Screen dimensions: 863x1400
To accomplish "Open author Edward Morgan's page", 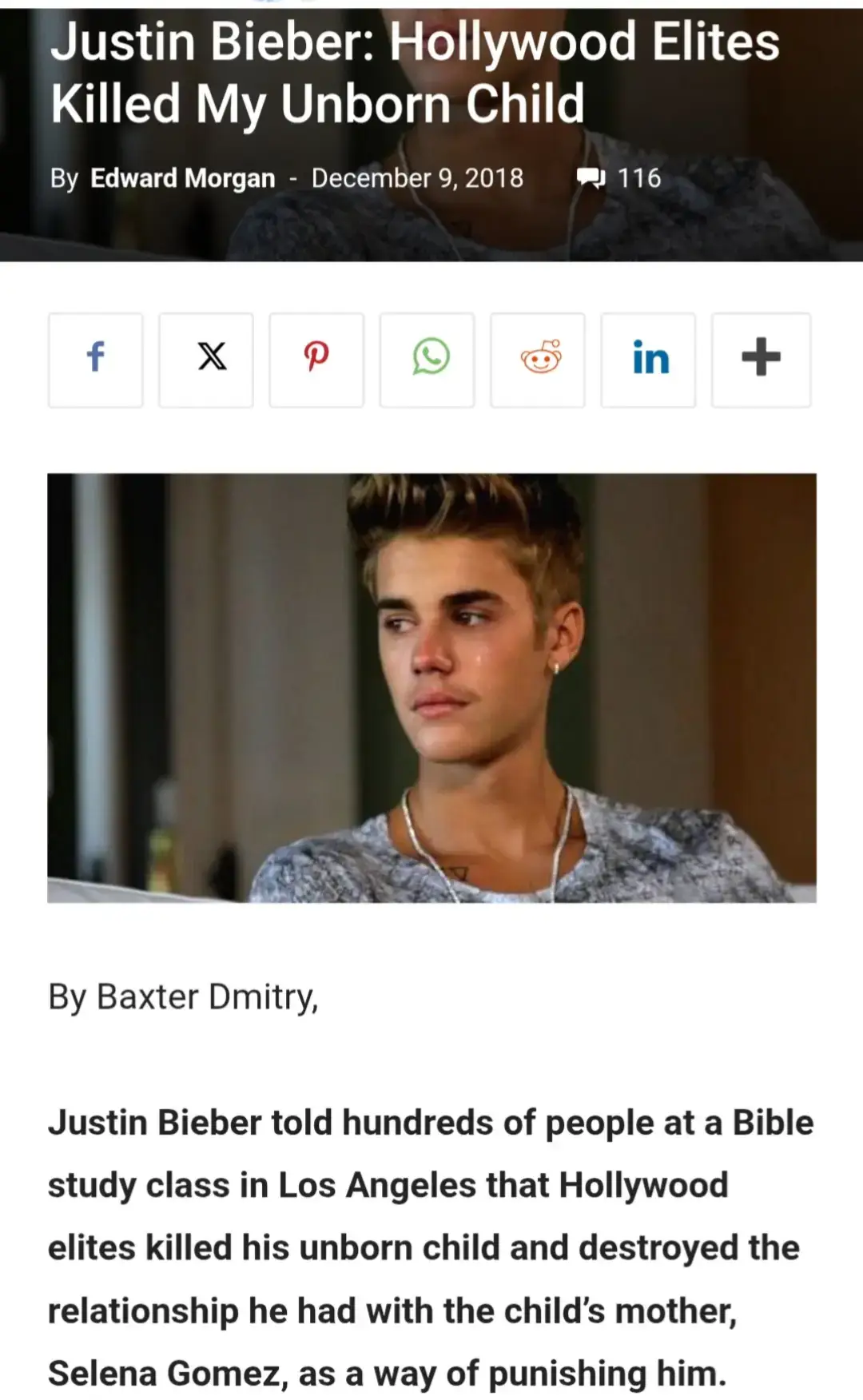I will [182, 178].
